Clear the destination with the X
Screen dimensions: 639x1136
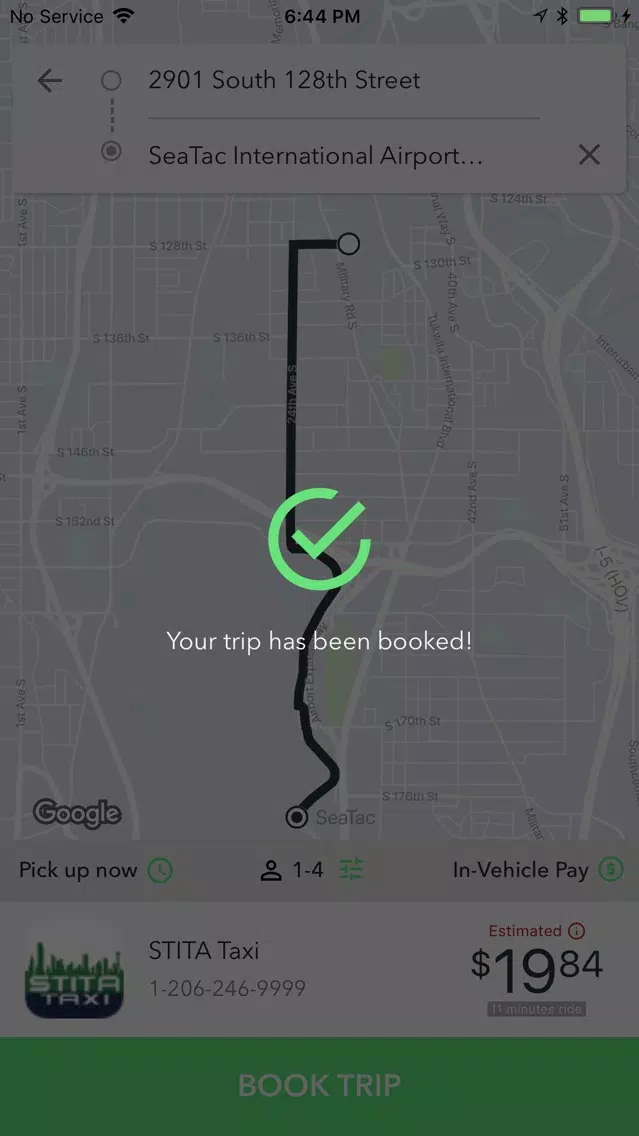coord(589,154)
